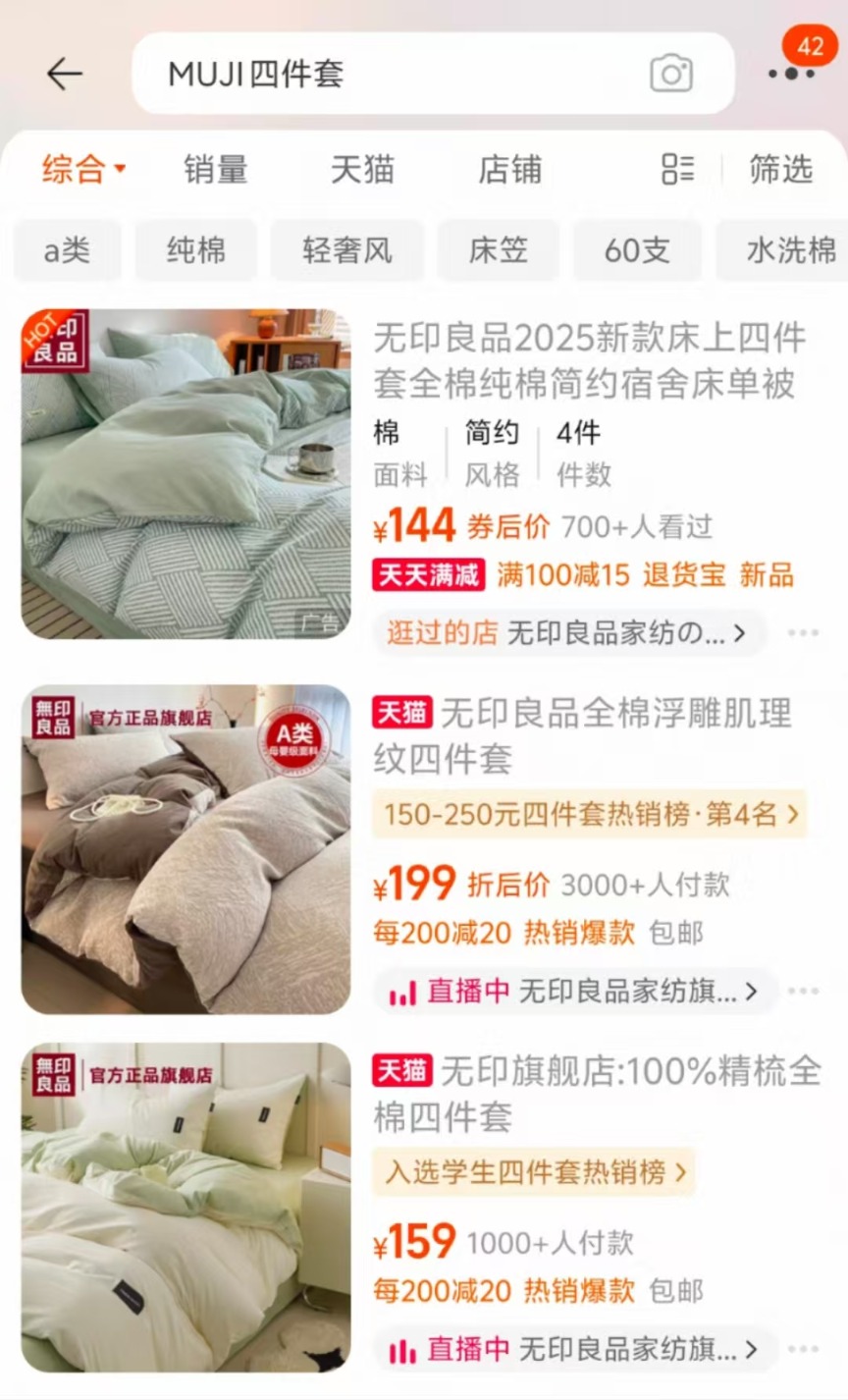Switch to the 店铺 tab
Screen dimensions: 848x1400
(x=509, y=170)
